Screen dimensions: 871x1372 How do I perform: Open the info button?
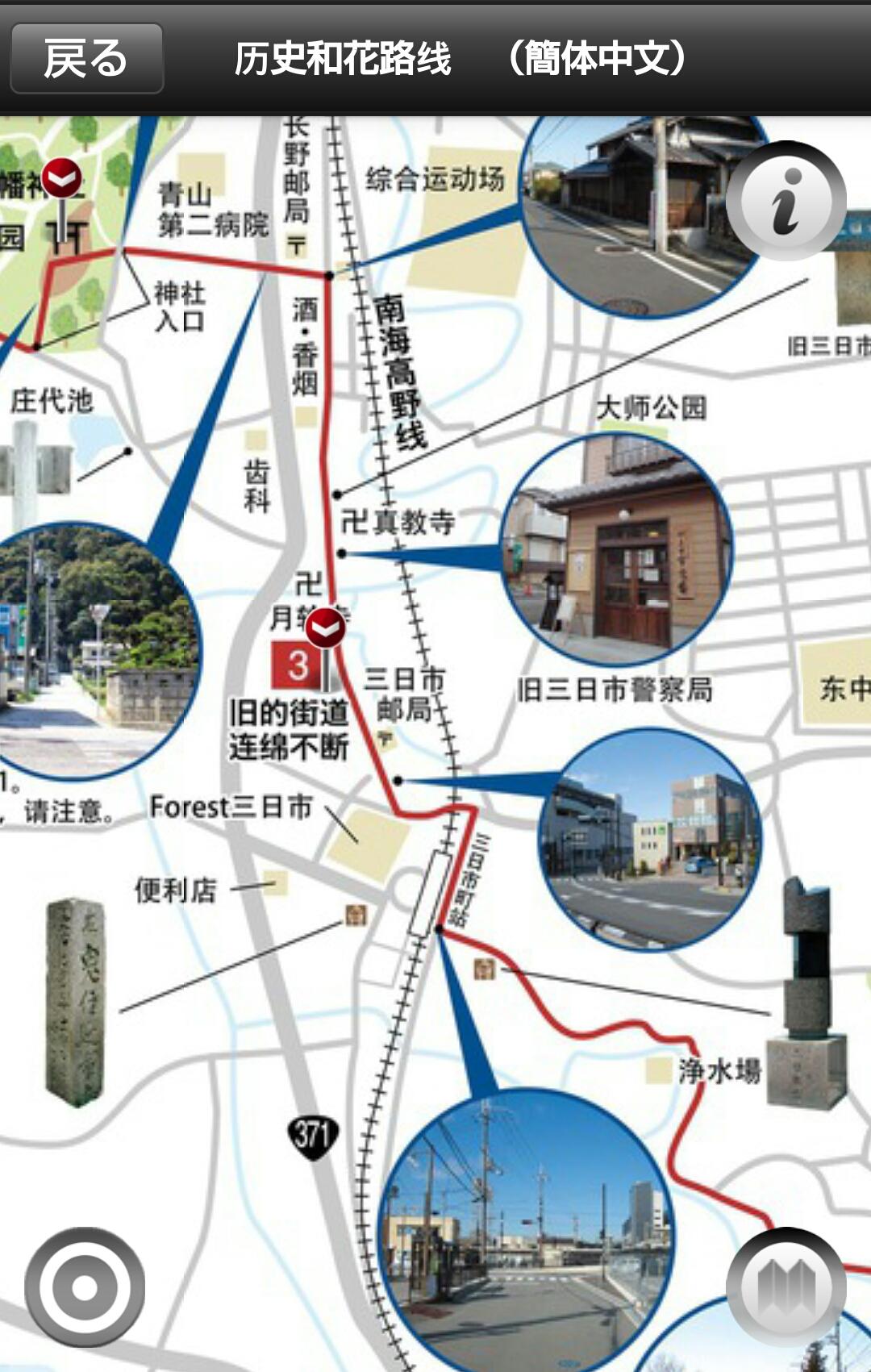click(786, 201)
